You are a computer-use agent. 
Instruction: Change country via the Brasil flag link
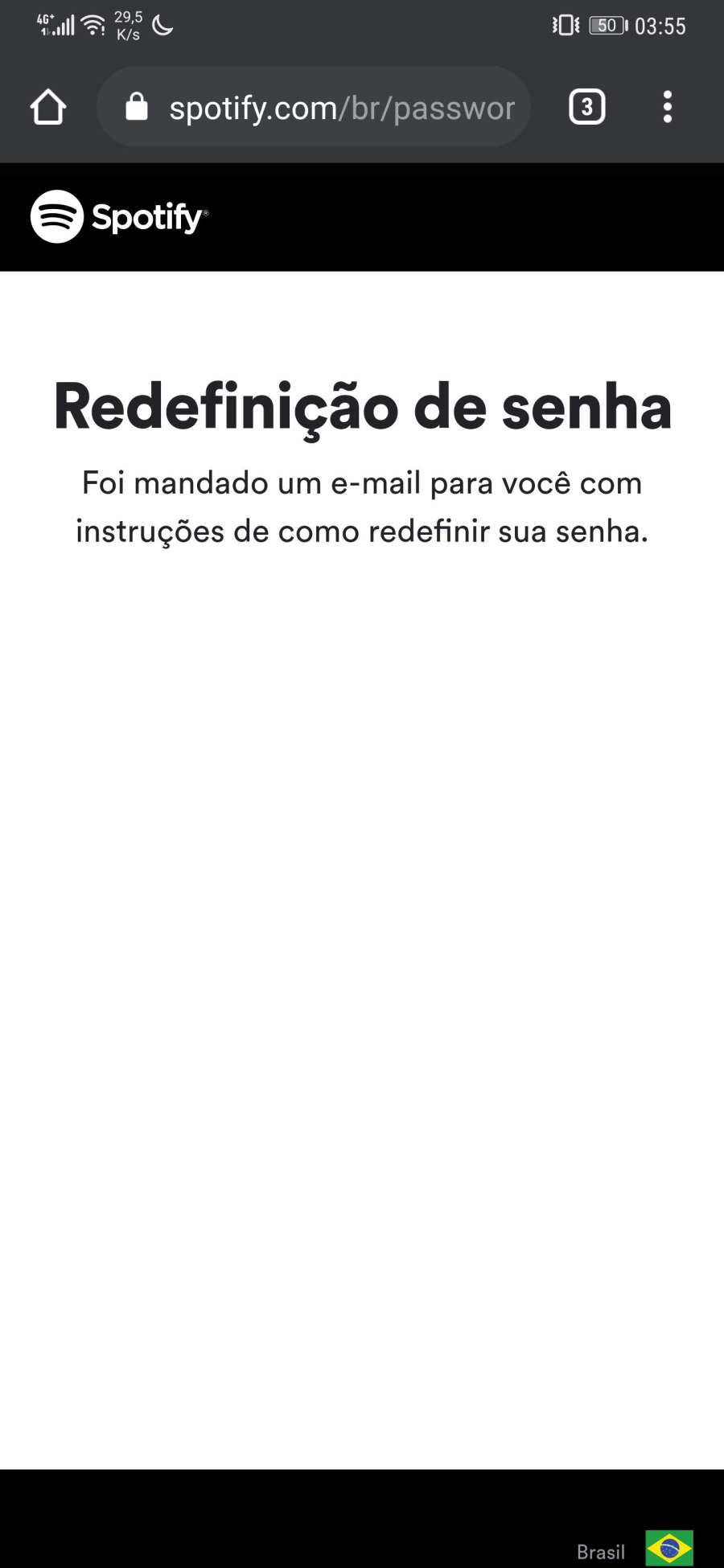click(635, 1548)
